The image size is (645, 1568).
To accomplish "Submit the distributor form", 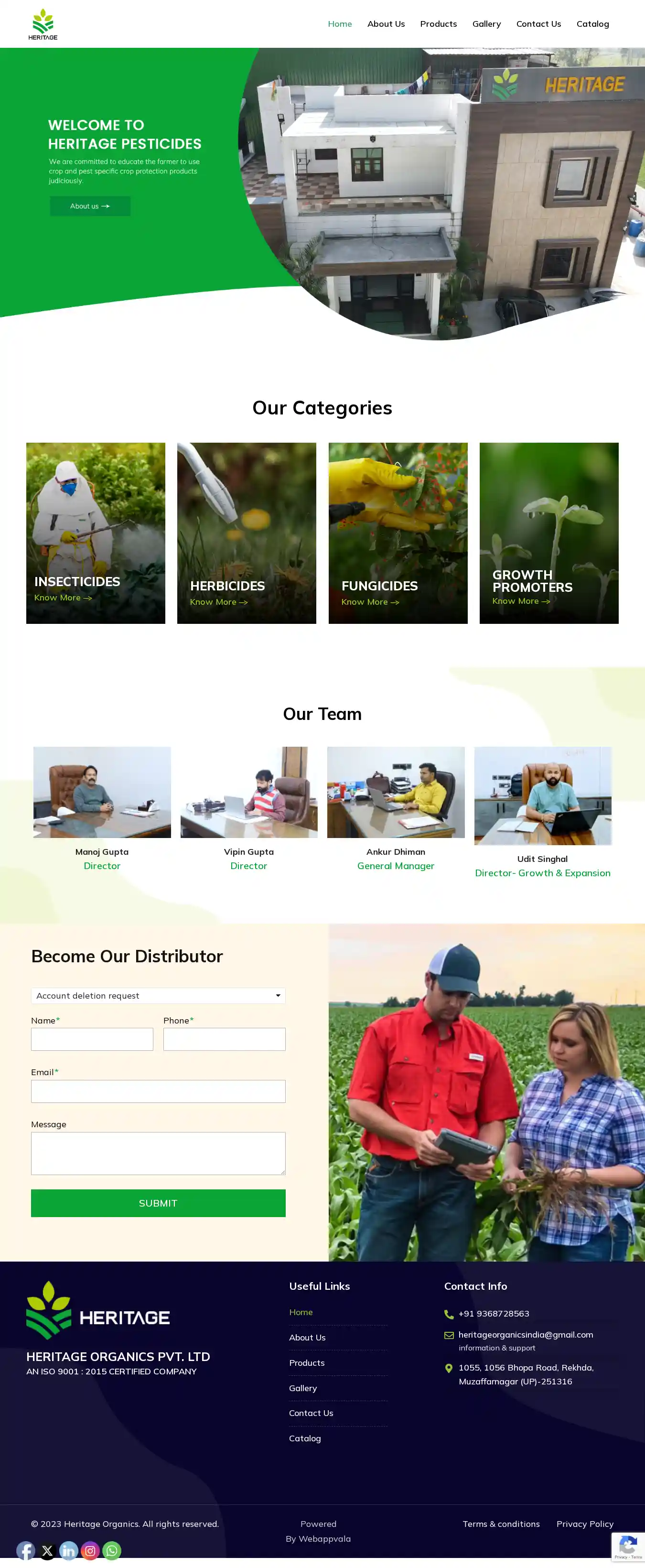I will (158, 1203).
